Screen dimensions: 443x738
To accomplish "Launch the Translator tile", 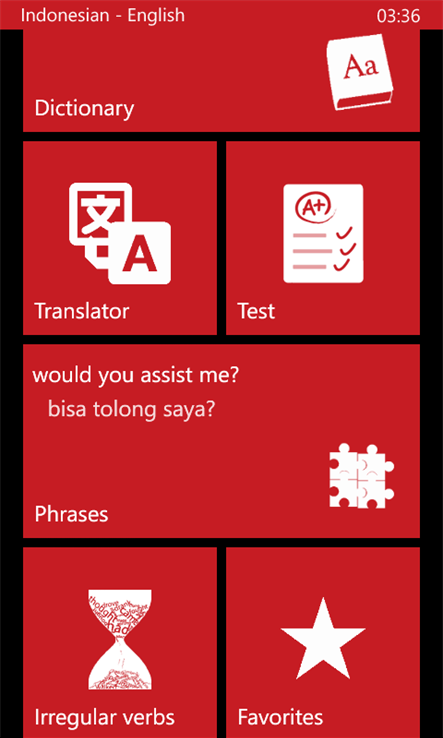I will click(120, 238).
